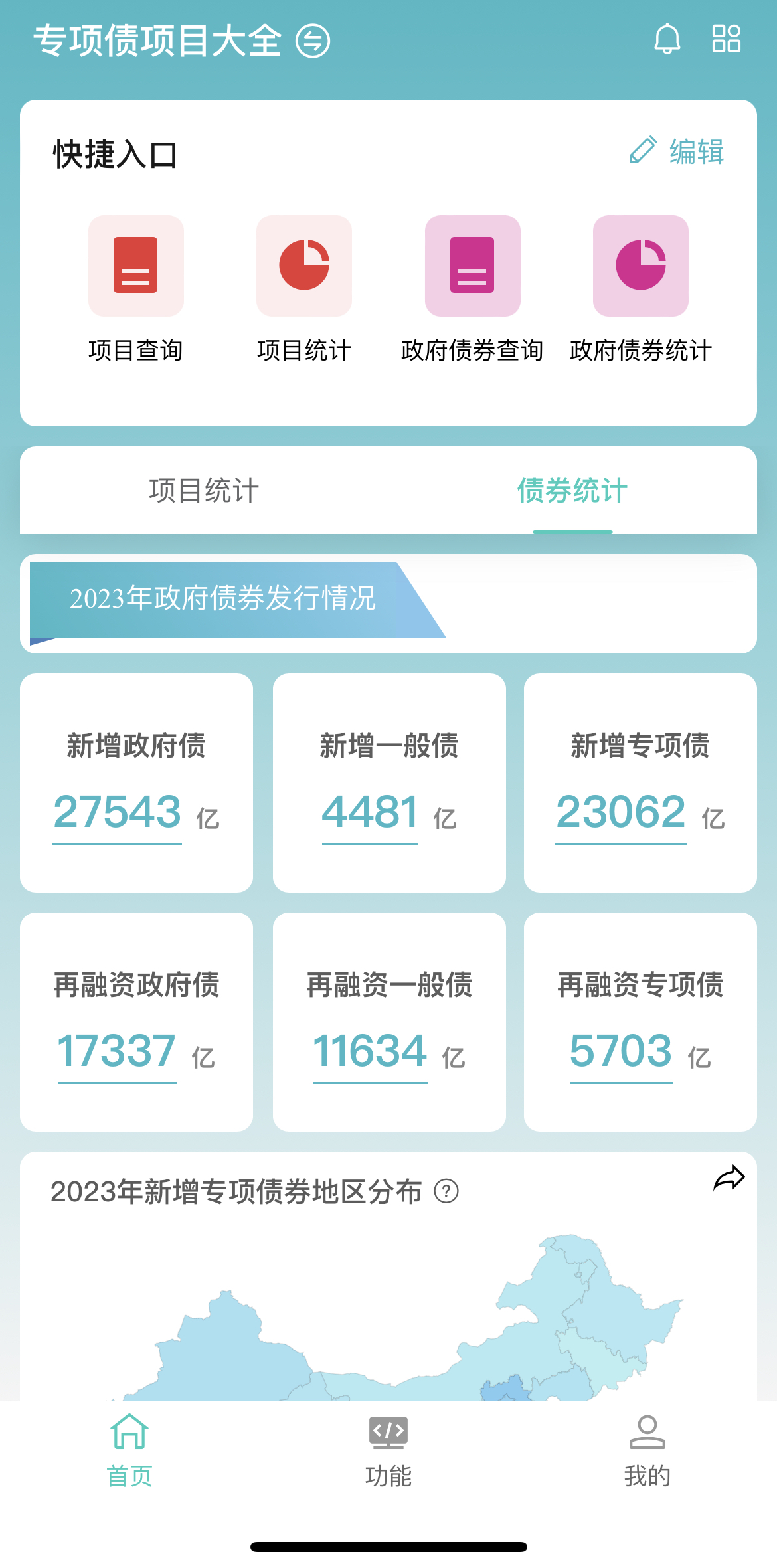777x1568 pixels.
Task: View the 新增政府债 27543亿 card
Action: click(136, 783)
